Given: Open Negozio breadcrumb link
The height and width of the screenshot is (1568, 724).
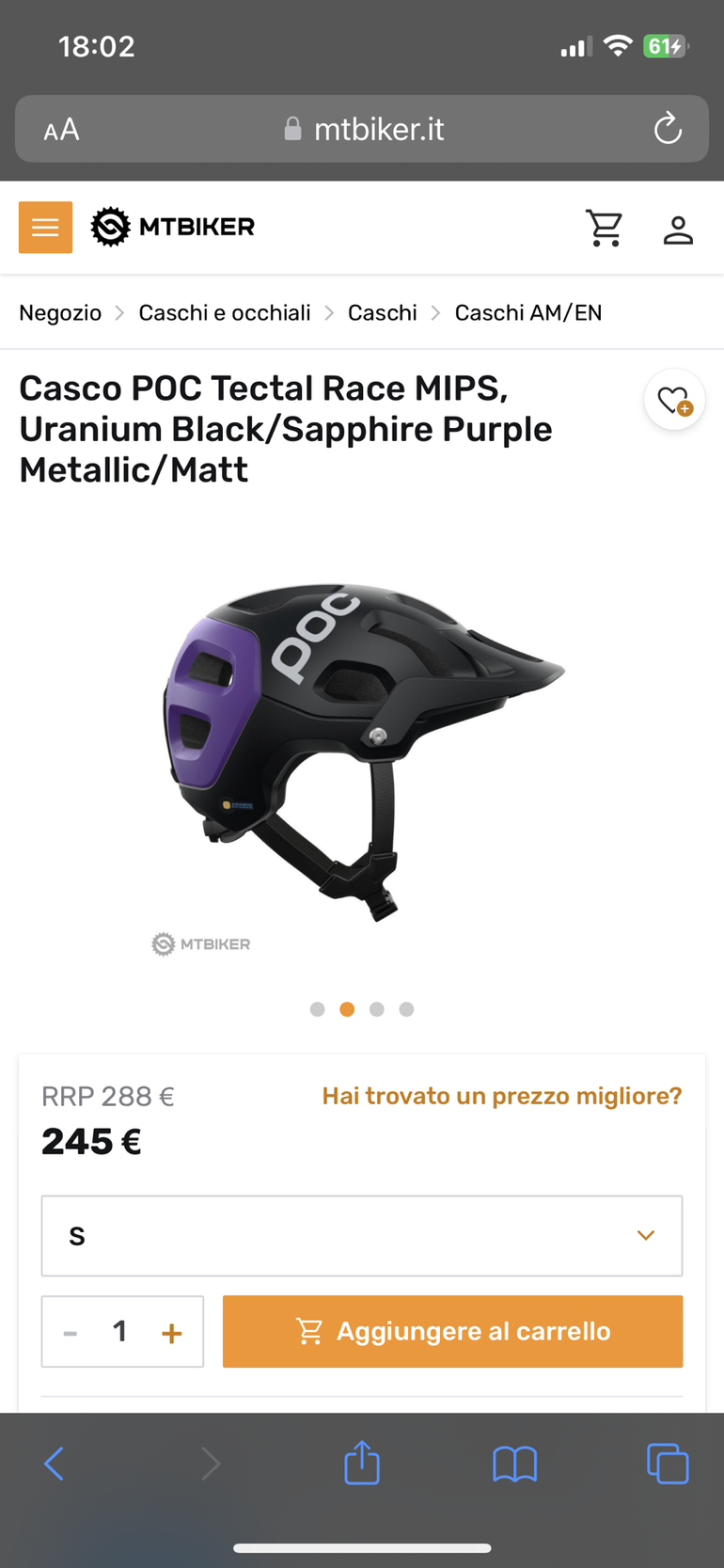Looking at the screenshot, I should [60, 313].
